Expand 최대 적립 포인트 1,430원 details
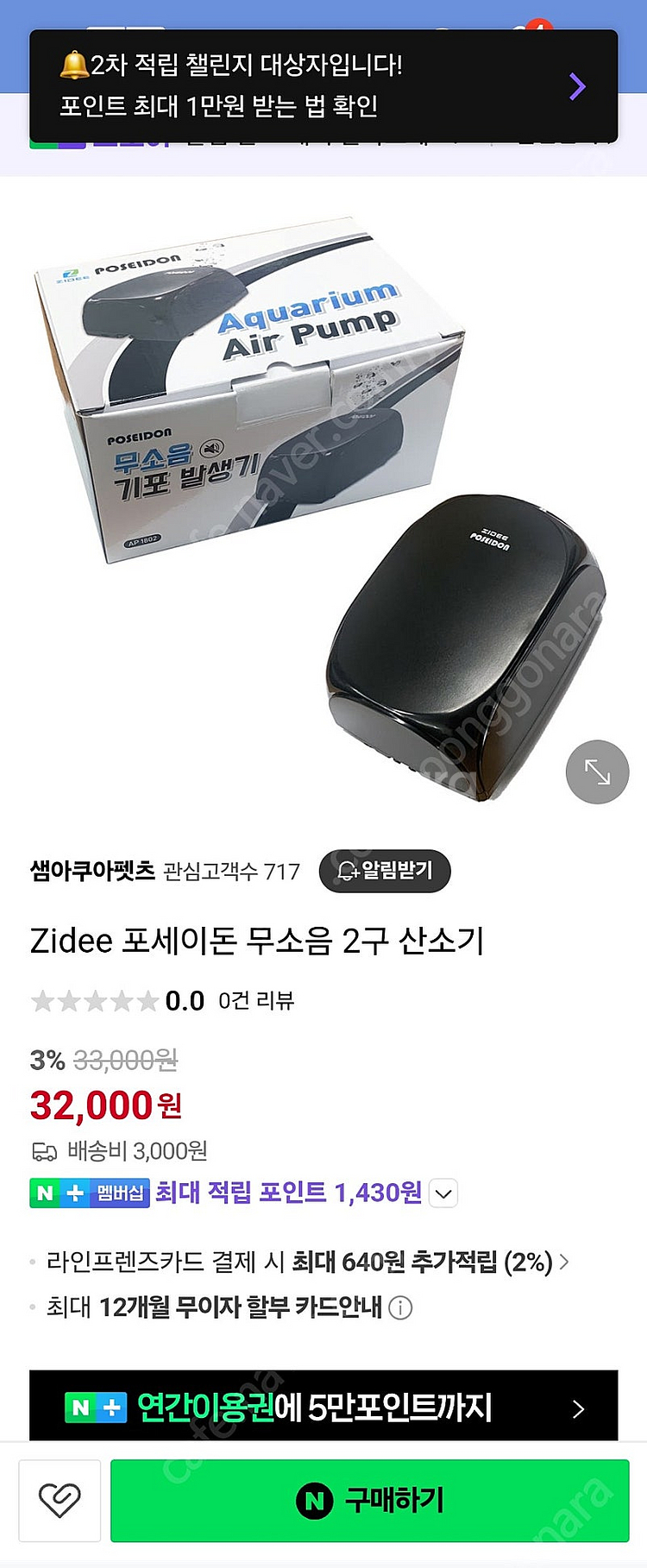The width and height of the screenshot is (647, 1568). tap(443, 1193)
